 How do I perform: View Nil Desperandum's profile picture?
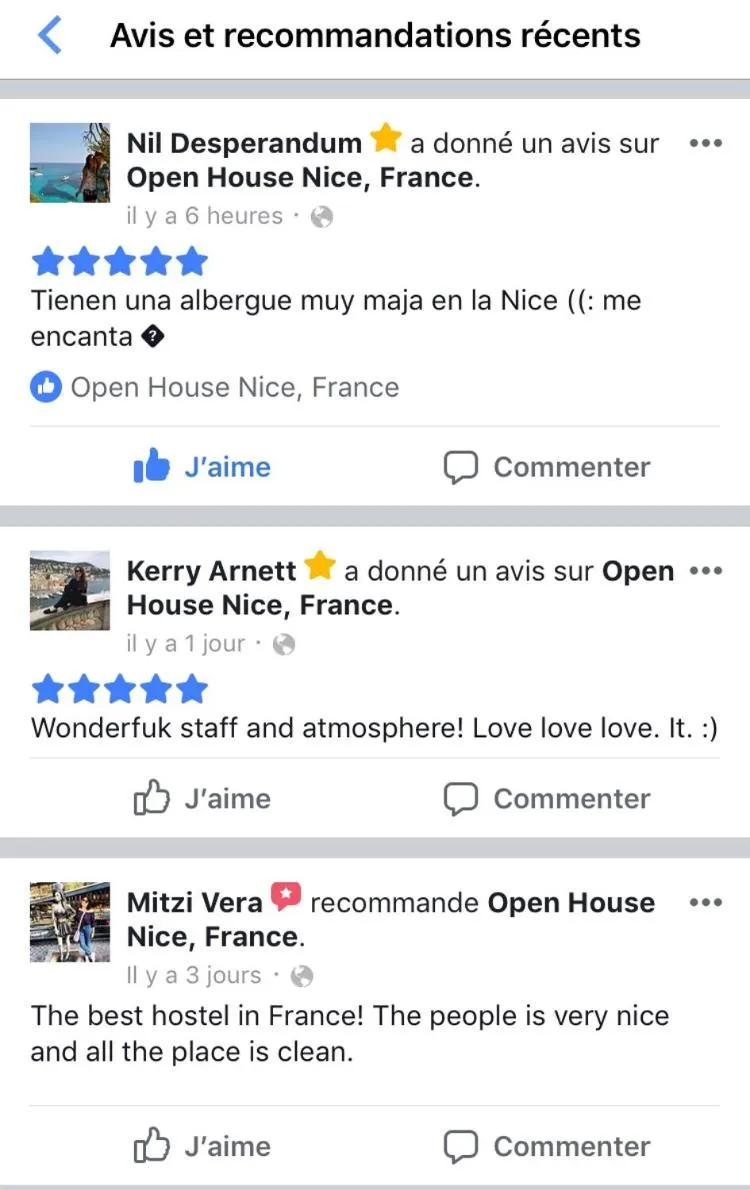[x=70, y=163]
